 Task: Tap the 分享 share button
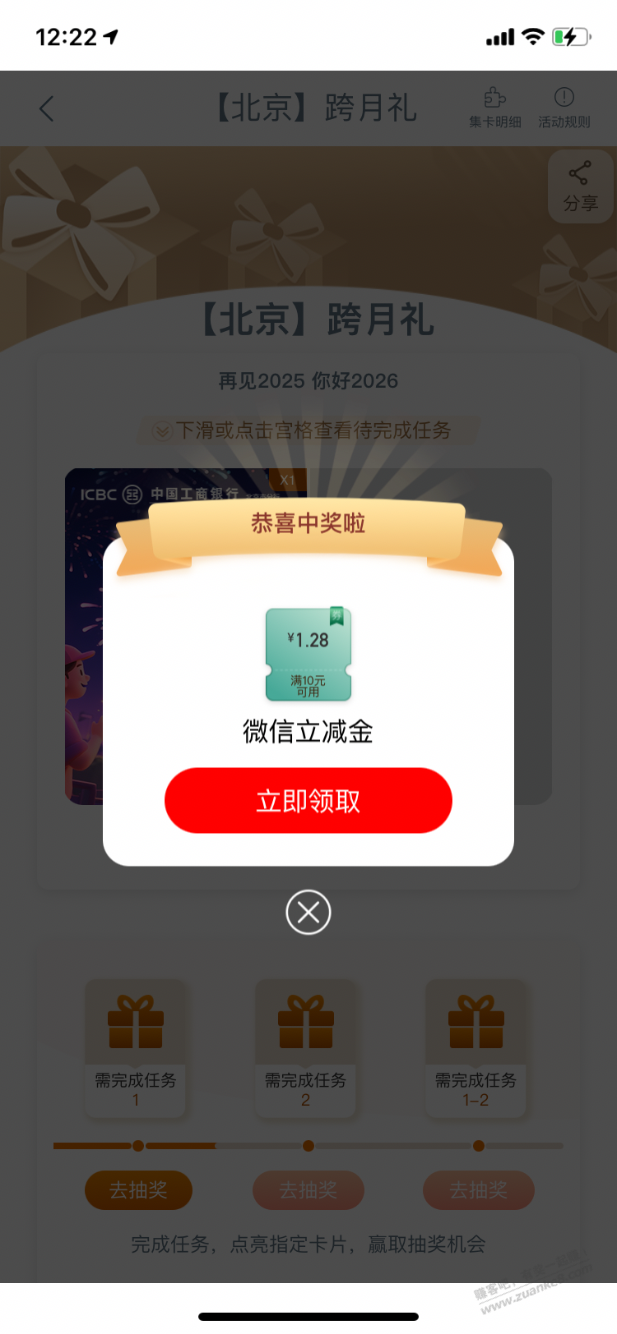580,186
